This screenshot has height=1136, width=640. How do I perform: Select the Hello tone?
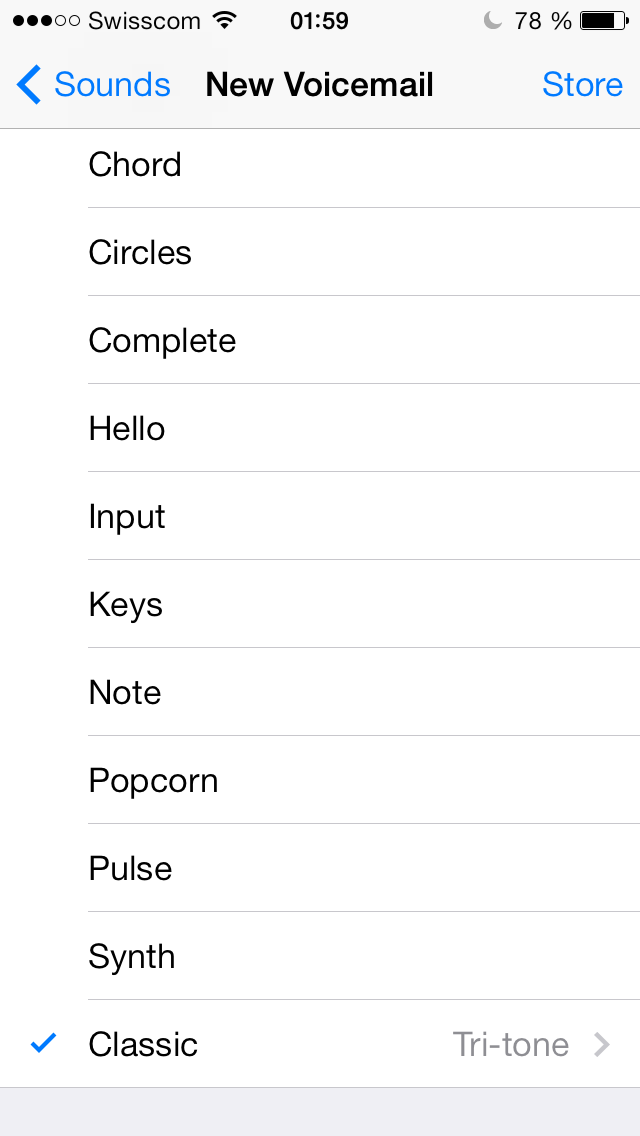pos(320,428)
